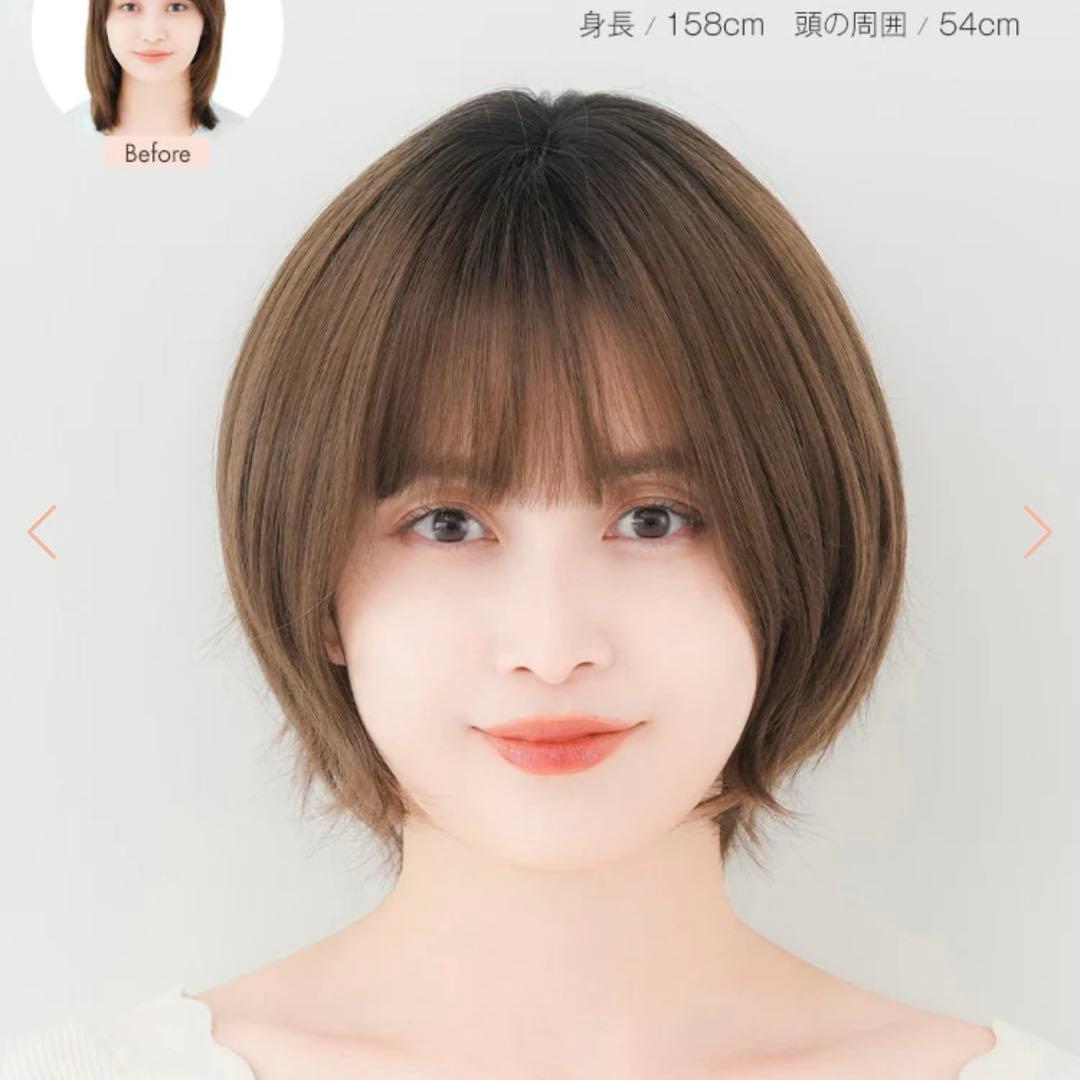Advance to the next image with right arrow
The width and height of the screenshot is (1080, 1080).
point(1037,531)
